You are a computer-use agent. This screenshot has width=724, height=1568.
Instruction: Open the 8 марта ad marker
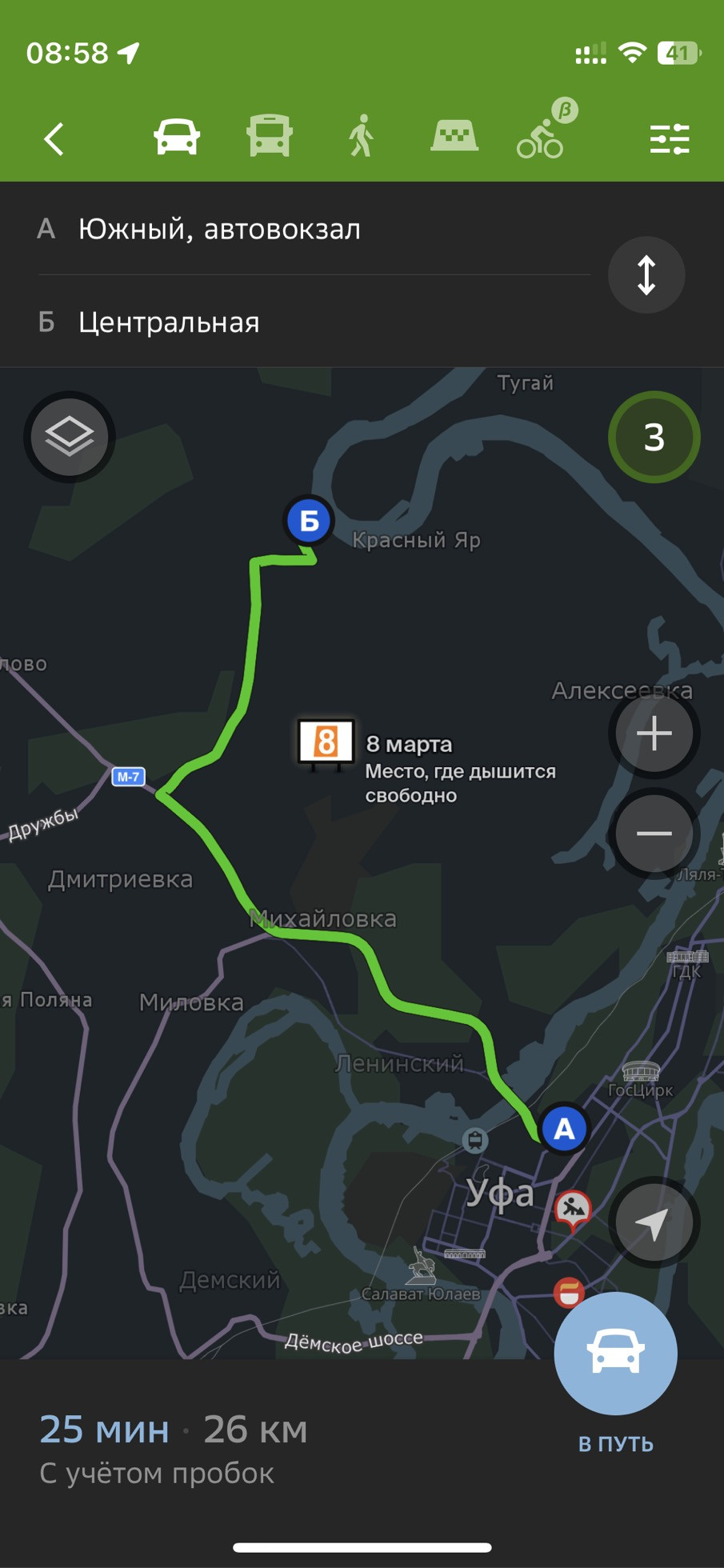(326, 743)
